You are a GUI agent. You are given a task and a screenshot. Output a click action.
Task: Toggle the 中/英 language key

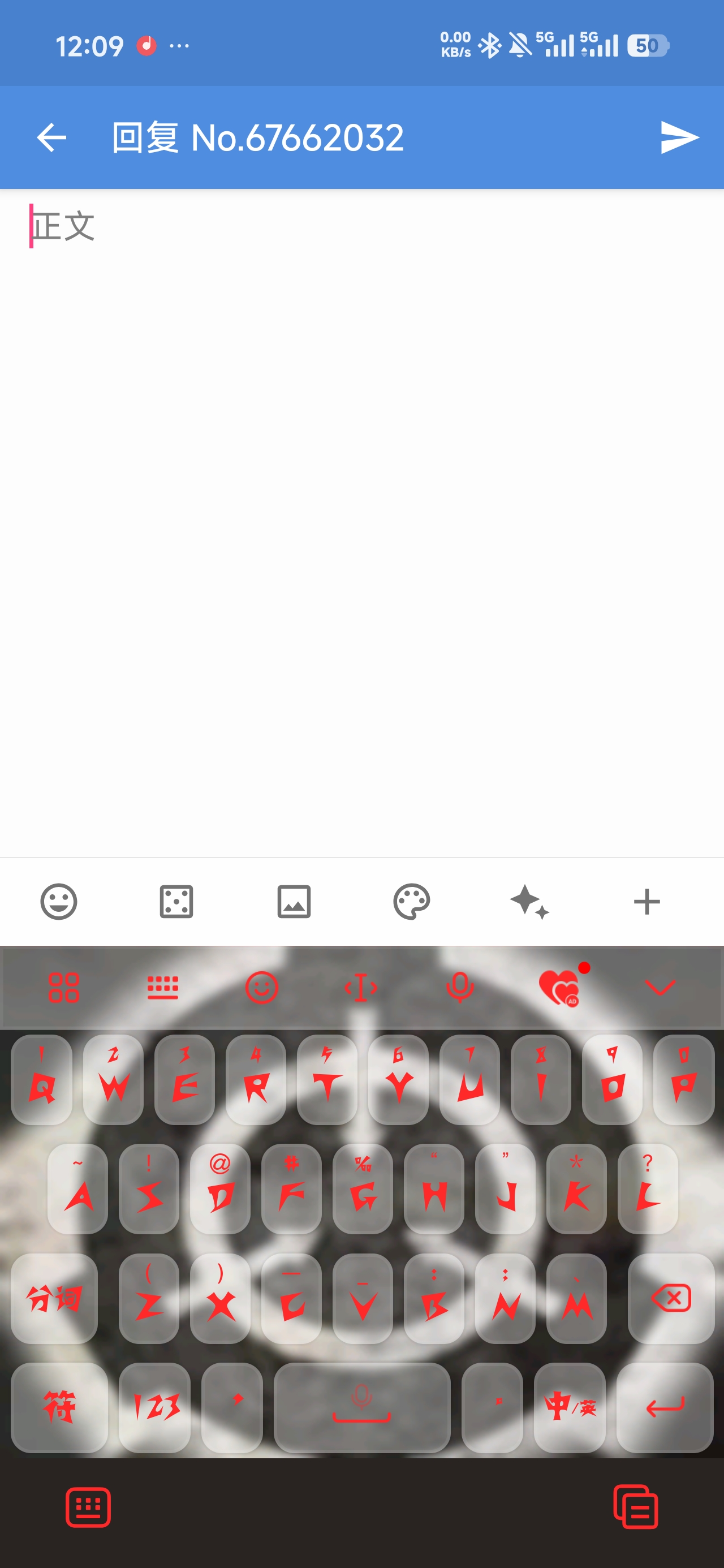point(570,1407)
